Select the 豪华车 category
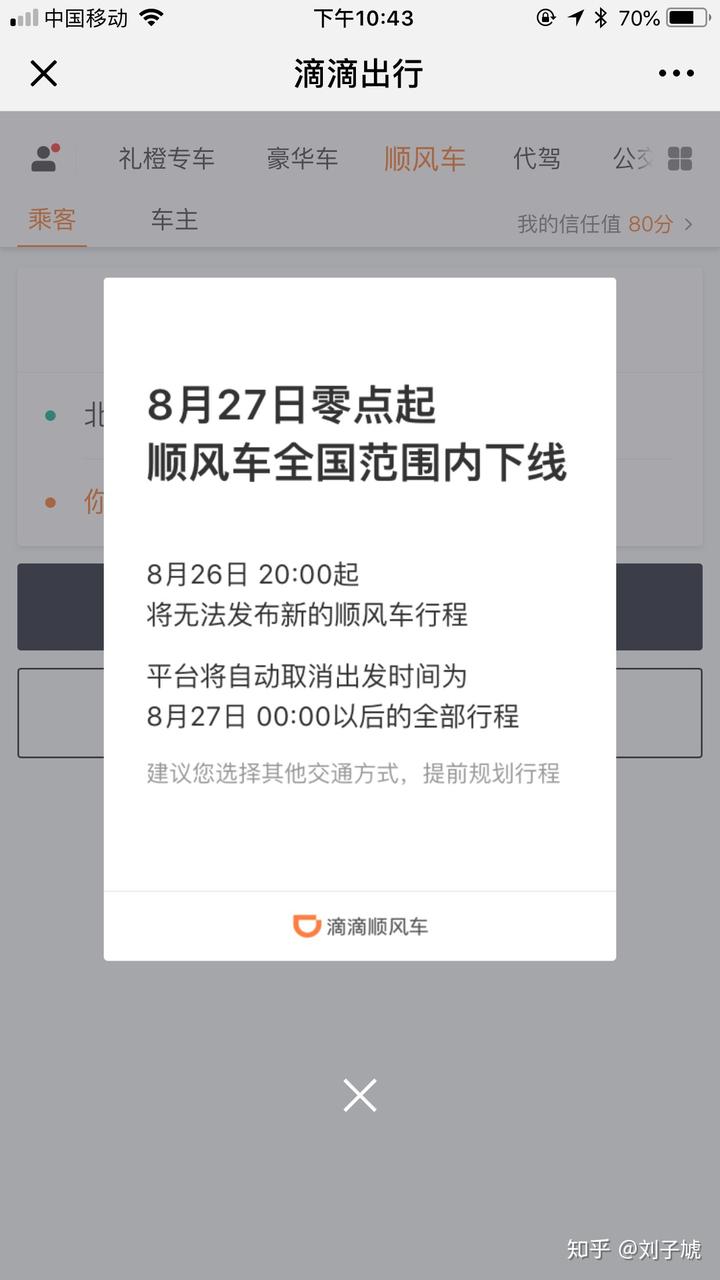 point(303,157)
